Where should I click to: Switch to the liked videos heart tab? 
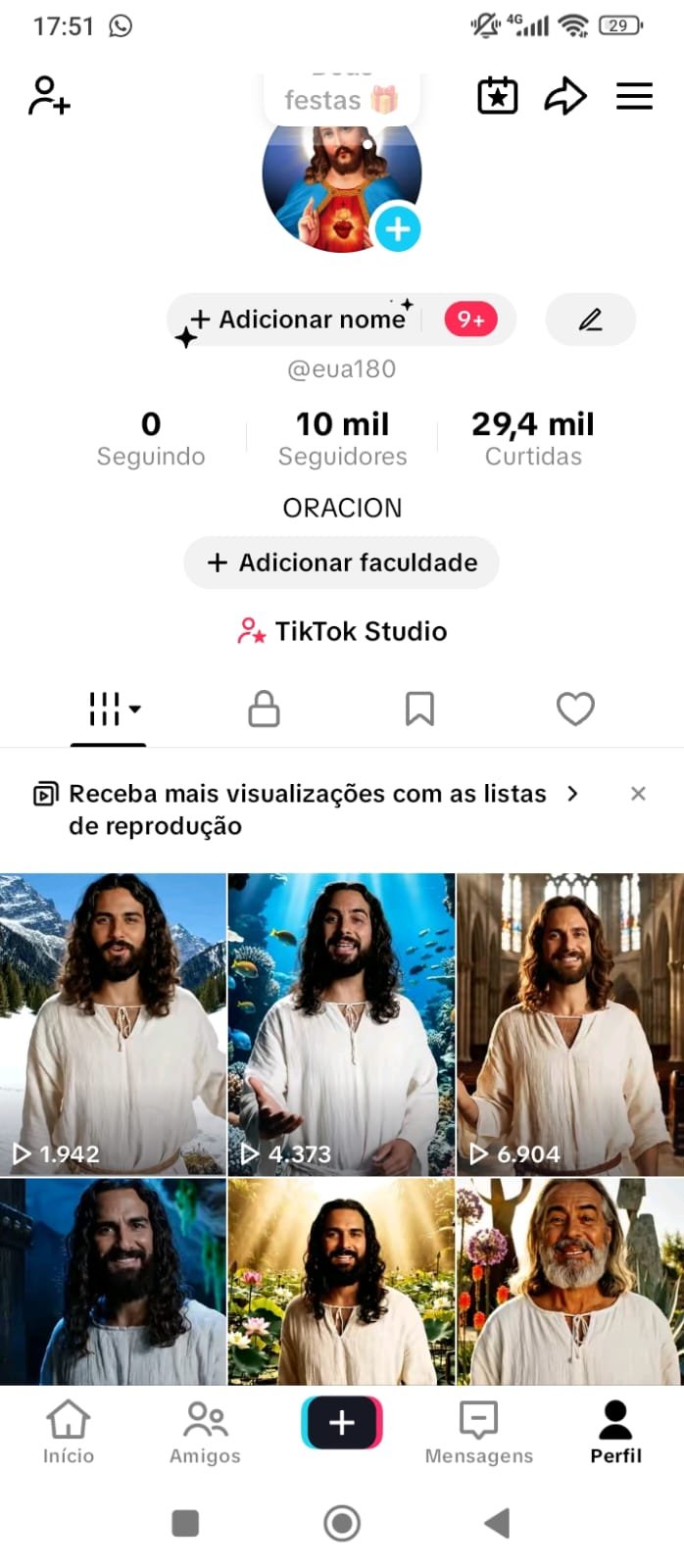point(575,709)
